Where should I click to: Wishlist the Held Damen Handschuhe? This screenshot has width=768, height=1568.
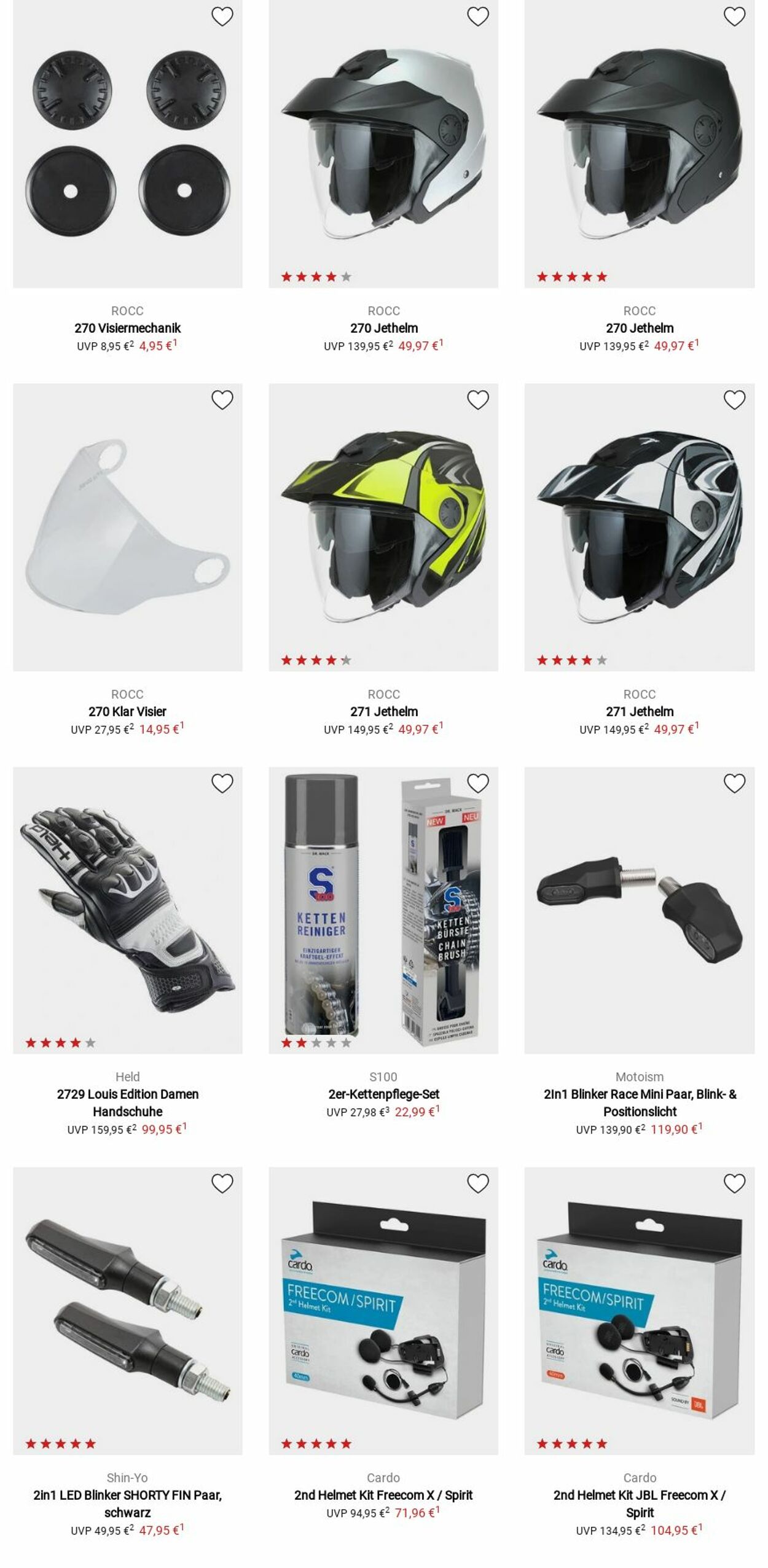coord(222,783)
